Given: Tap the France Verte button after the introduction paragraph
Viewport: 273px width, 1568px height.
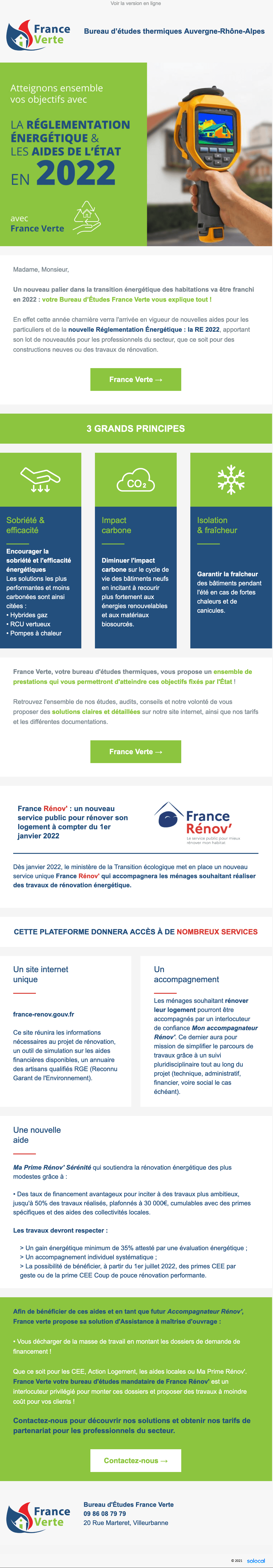Looking at the screenshot, I should [136, 379].
